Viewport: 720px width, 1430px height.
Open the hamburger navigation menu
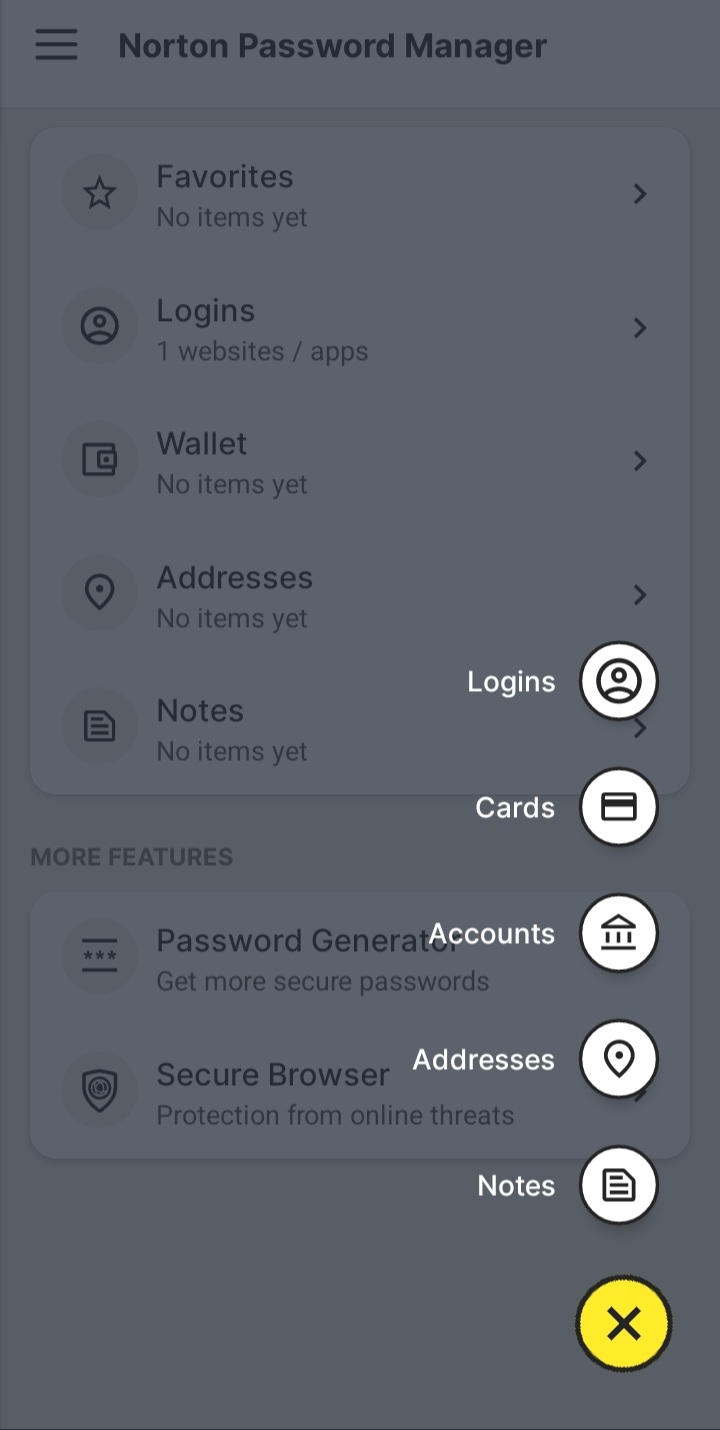[x=56, y=45]
